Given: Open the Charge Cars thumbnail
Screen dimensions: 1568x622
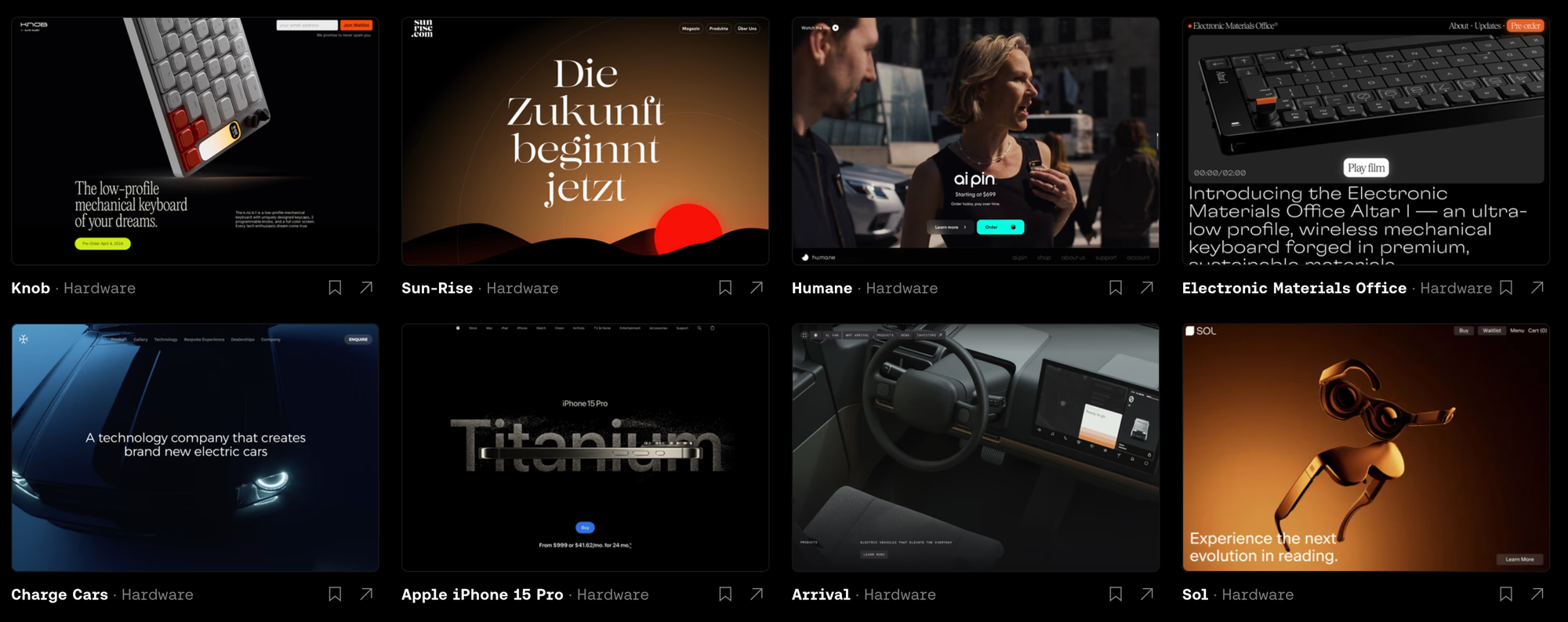Looking at the screenshot, I should point(194,447).
